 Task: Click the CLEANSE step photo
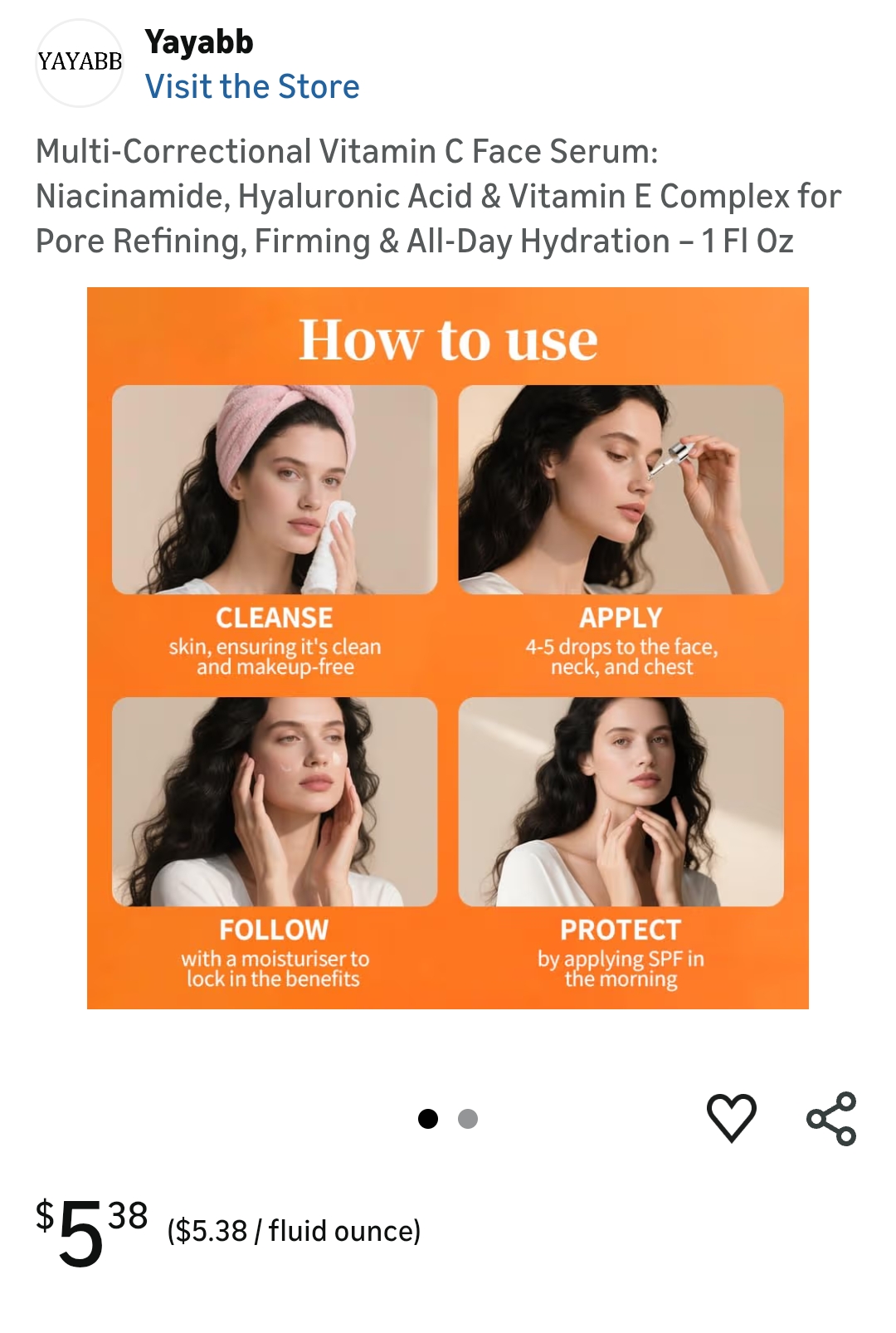[x=275, y=490]
